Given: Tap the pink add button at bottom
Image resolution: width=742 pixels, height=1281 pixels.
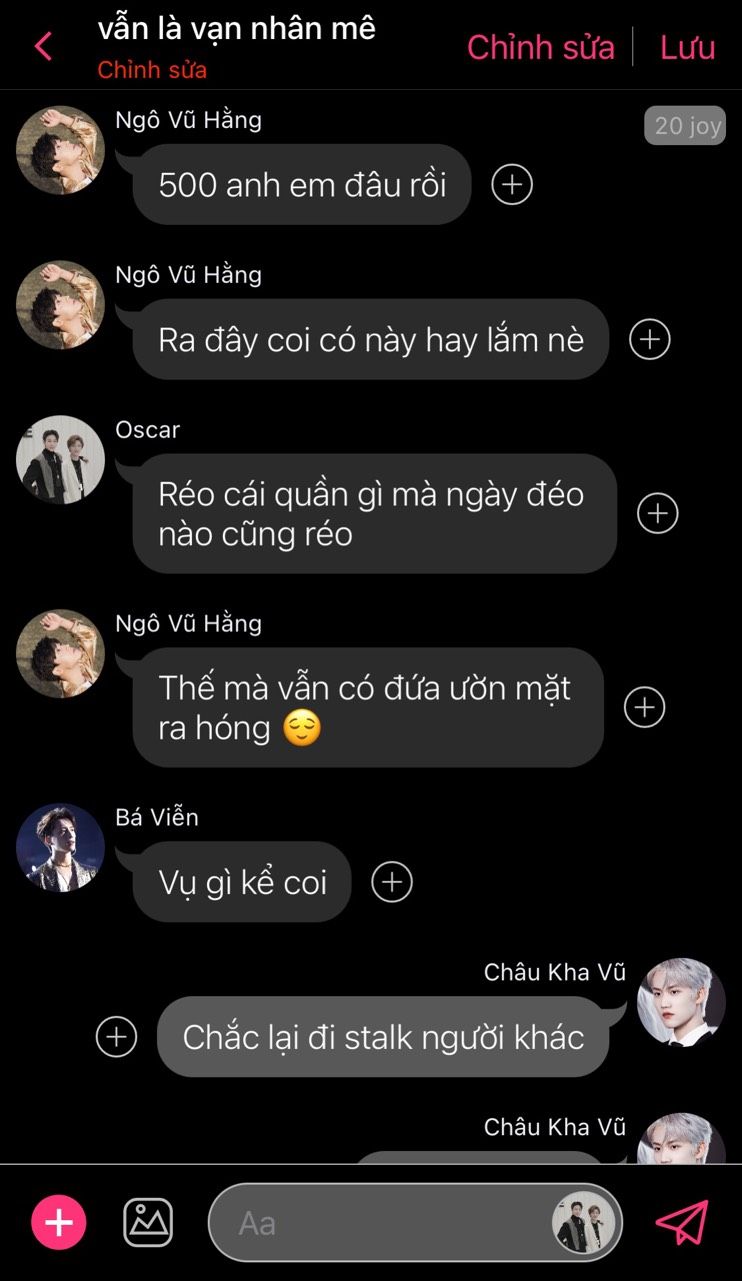Looking at the screenshot, I should [59, 1222].
